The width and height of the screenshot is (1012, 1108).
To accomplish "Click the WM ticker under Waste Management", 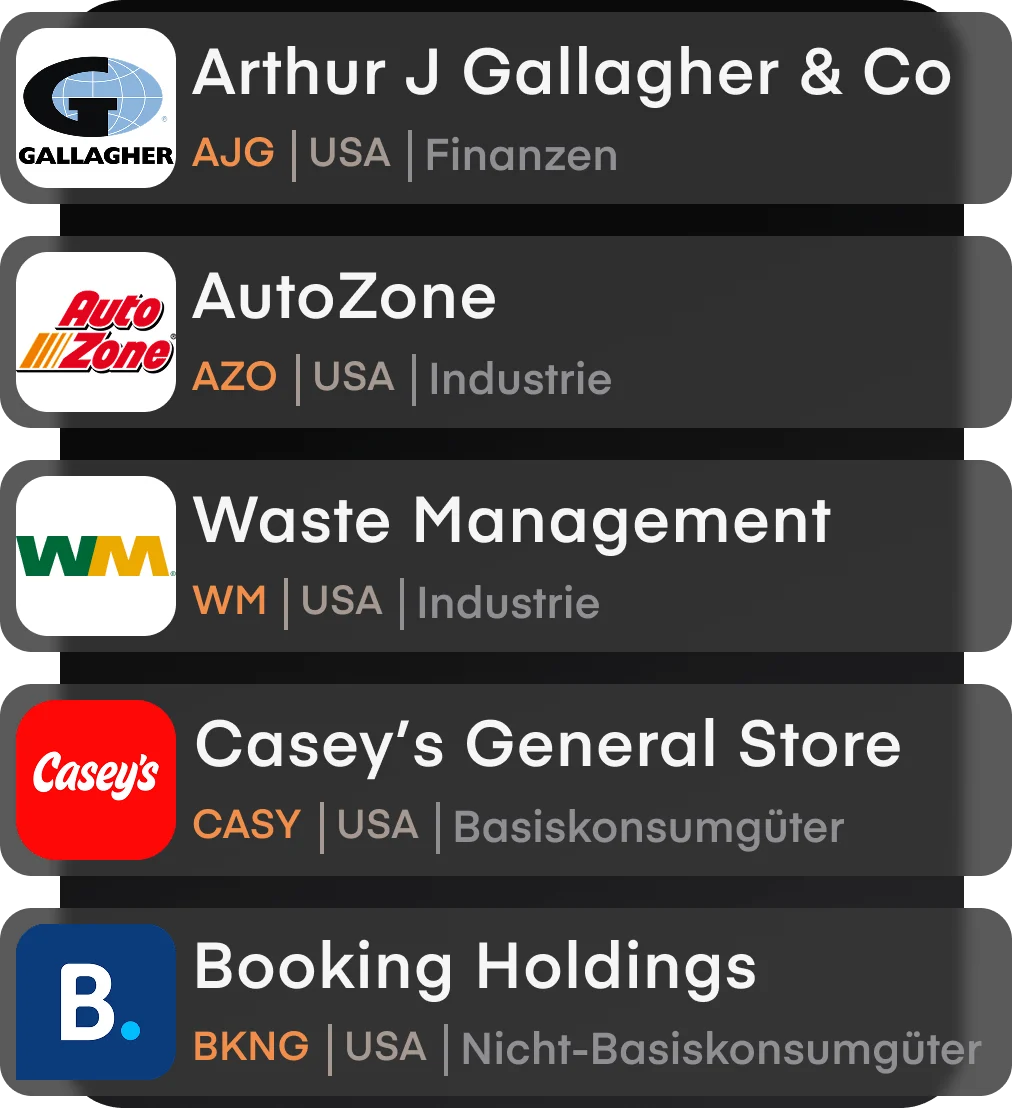I will point(228,603).
